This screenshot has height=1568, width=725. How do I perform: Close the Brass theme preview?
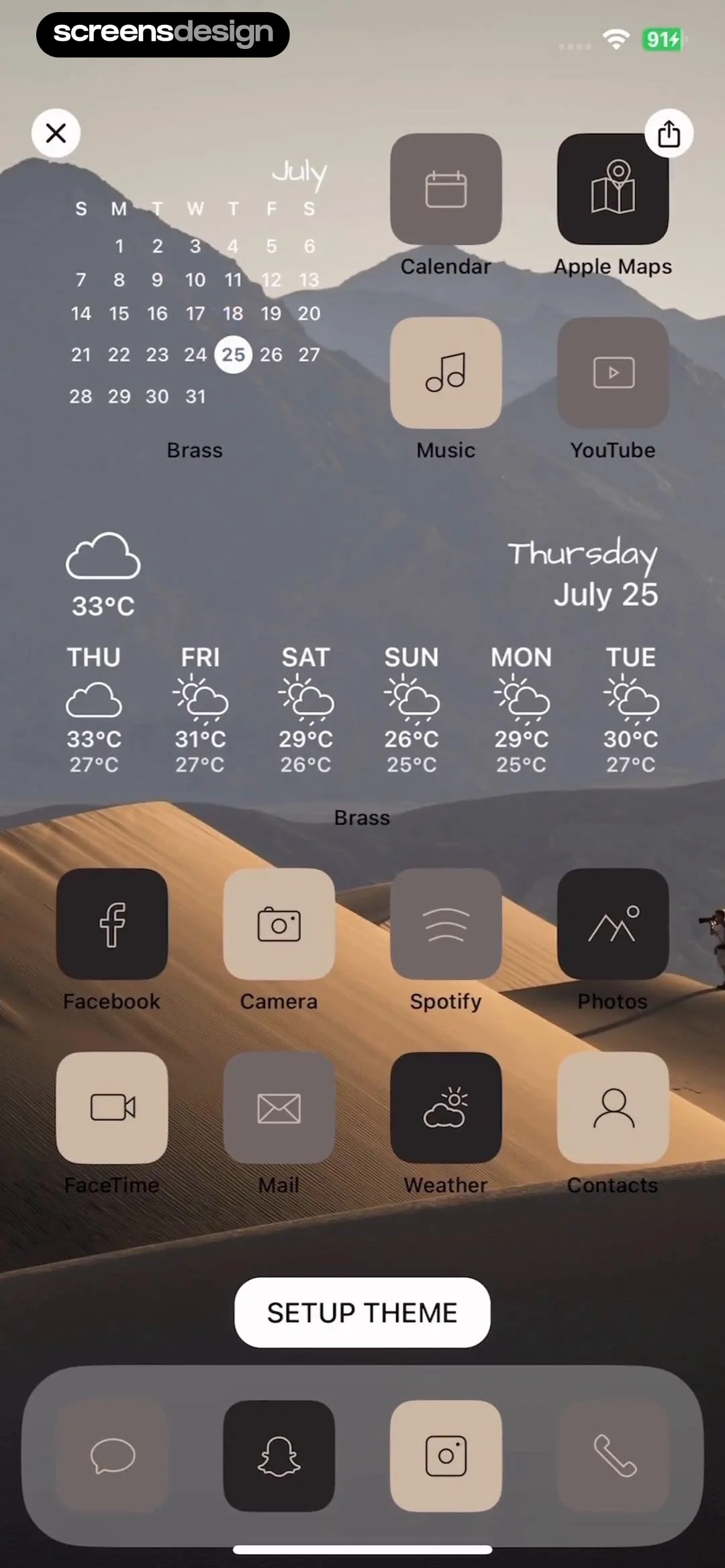56,133
